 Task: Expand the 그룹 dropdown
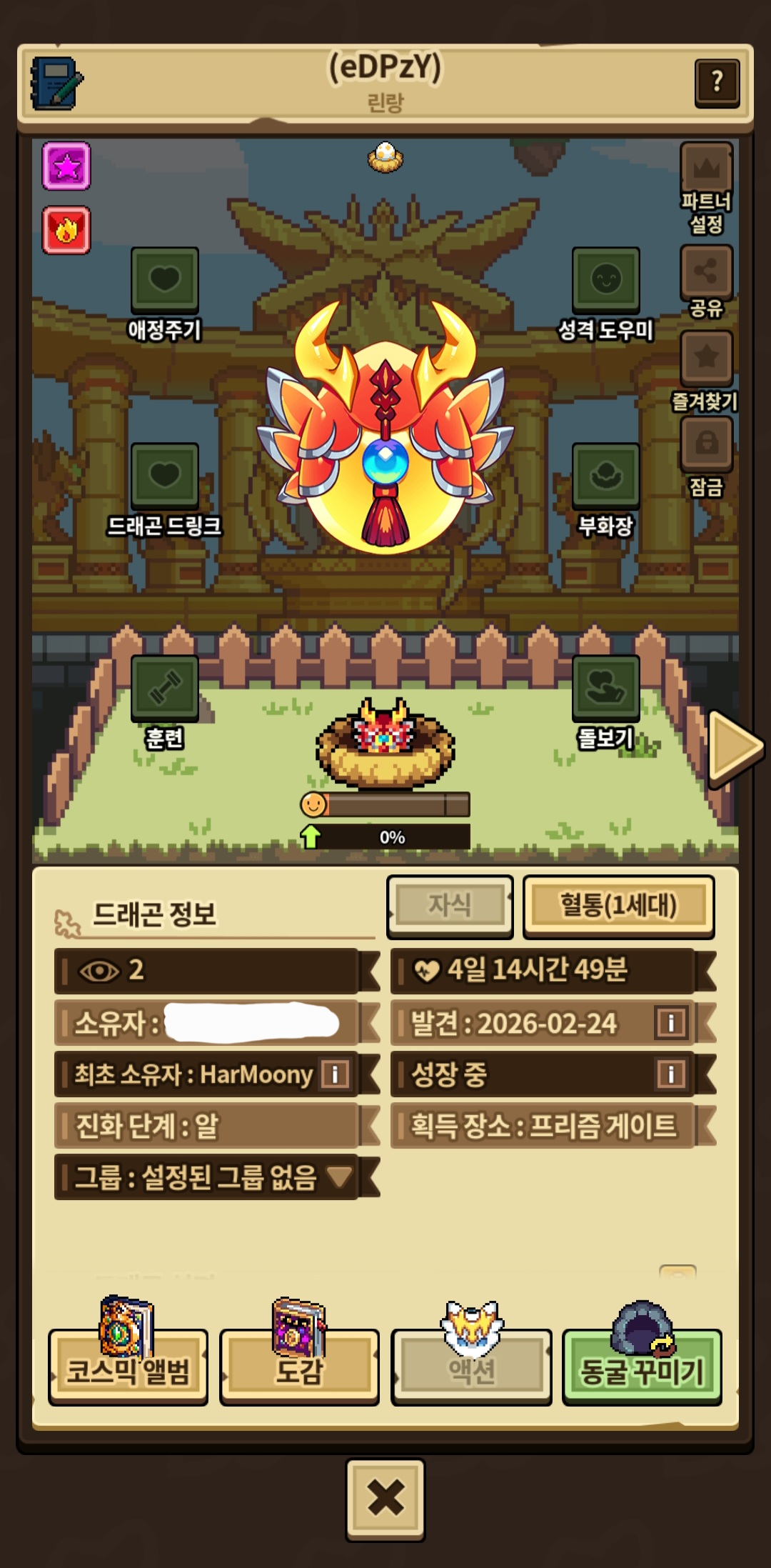click(x=339, y=1176)
